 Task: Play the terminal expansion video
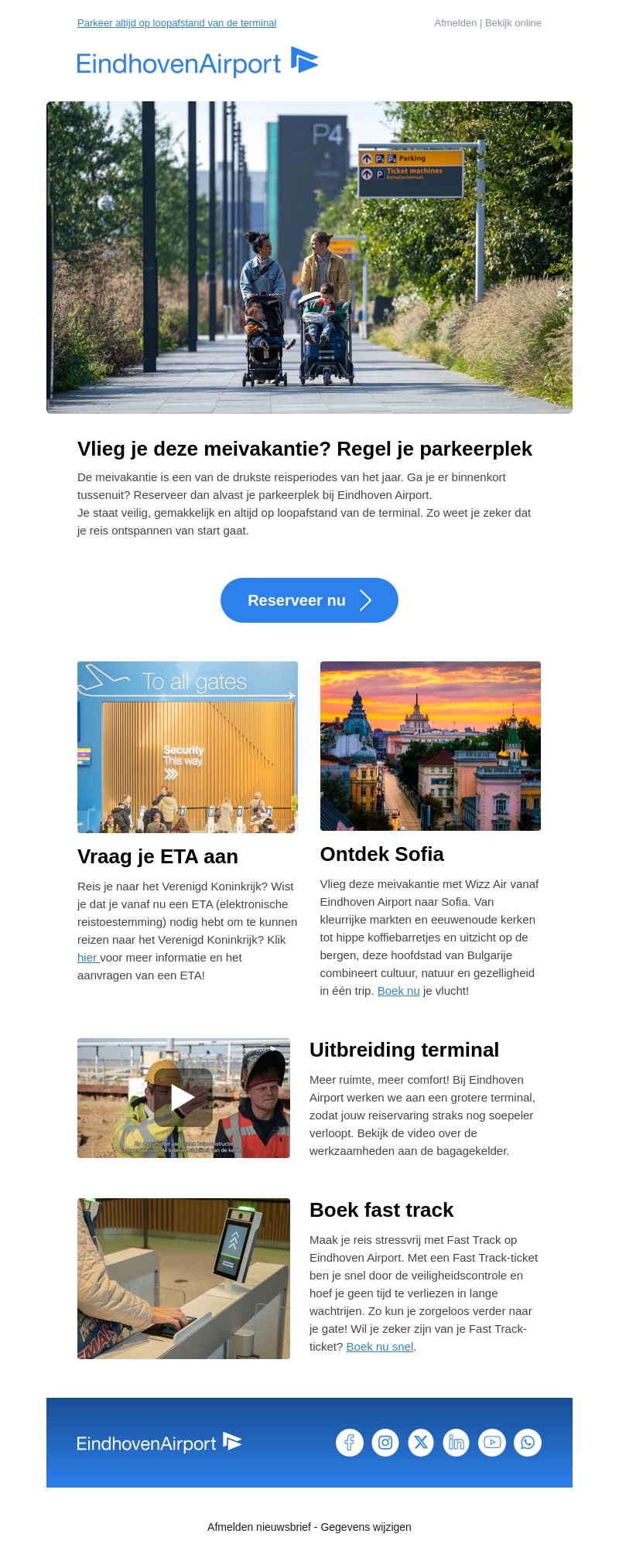[183, 1098]
